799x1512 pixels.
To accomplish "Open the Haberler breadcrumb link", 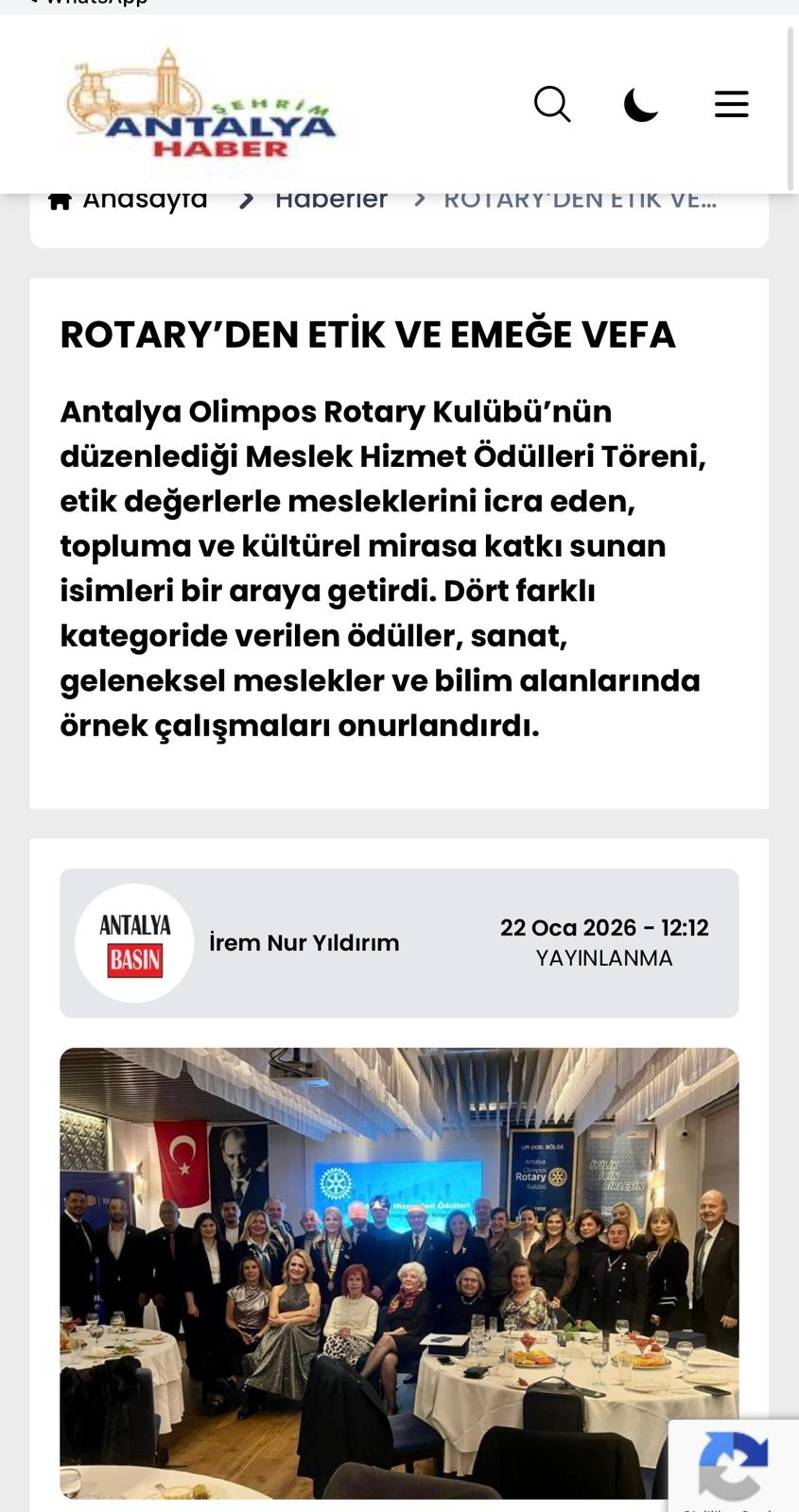I will 331,203.
